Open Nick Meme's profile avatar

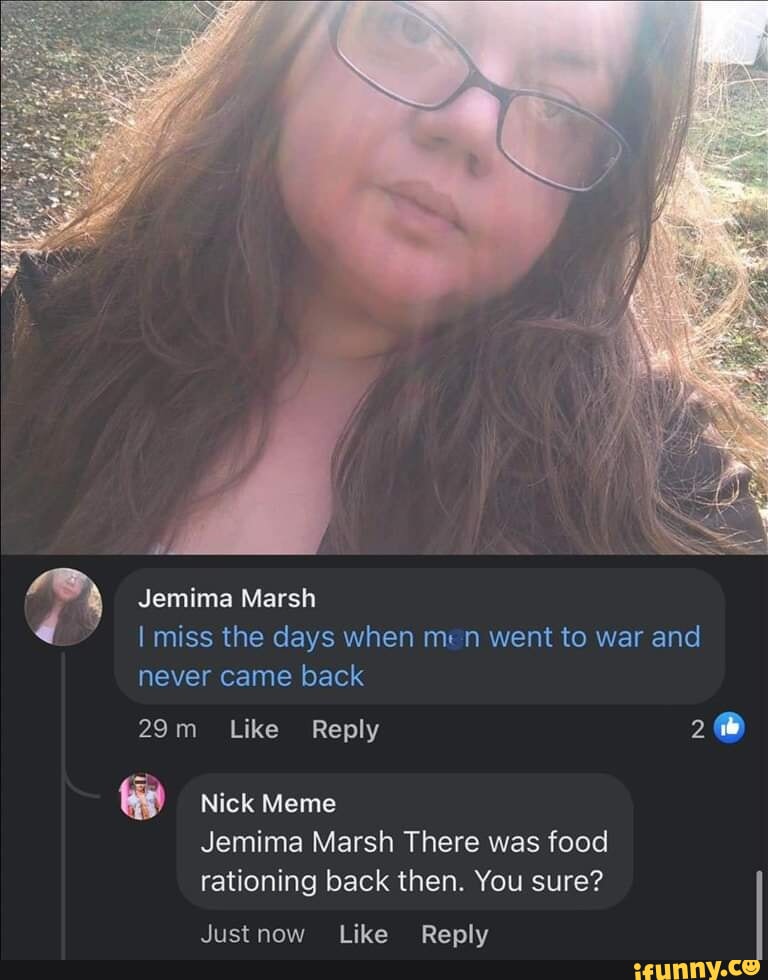click(141, 796)
